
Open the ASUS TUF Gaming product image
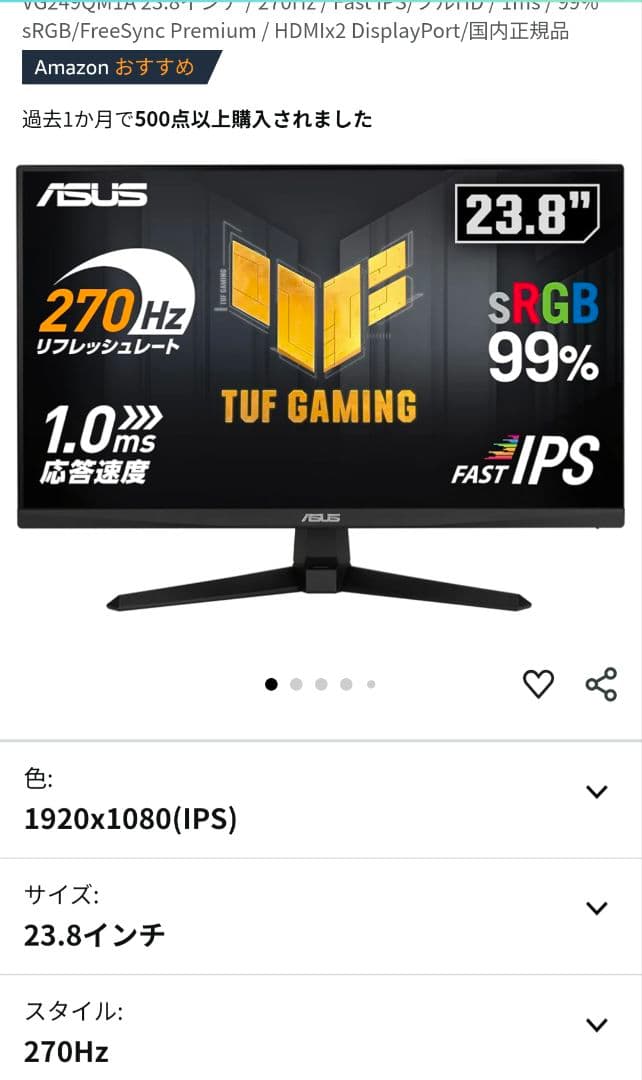[320, 390]
